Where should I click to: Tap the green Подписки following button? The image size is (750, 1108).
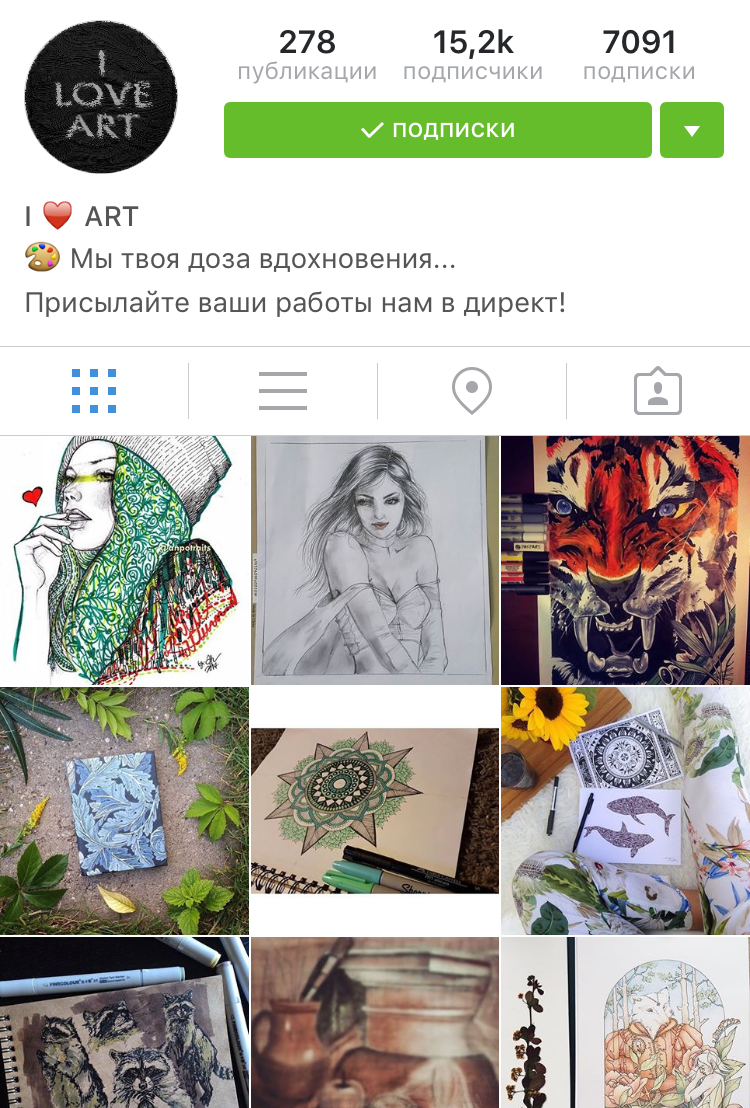(437, 130)
